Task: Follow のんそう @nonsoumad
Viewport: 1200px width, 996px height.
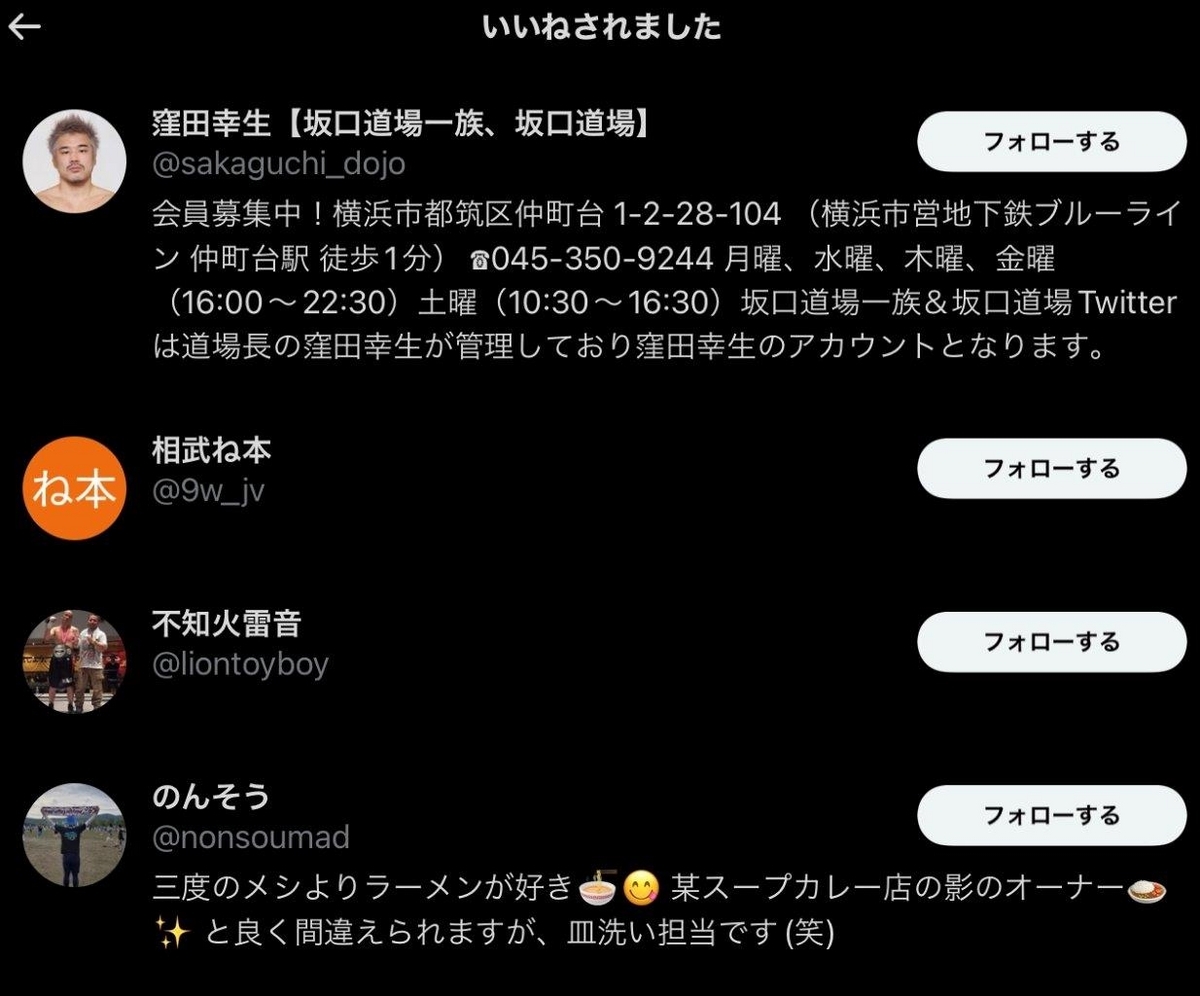Action: [1051, 815]
